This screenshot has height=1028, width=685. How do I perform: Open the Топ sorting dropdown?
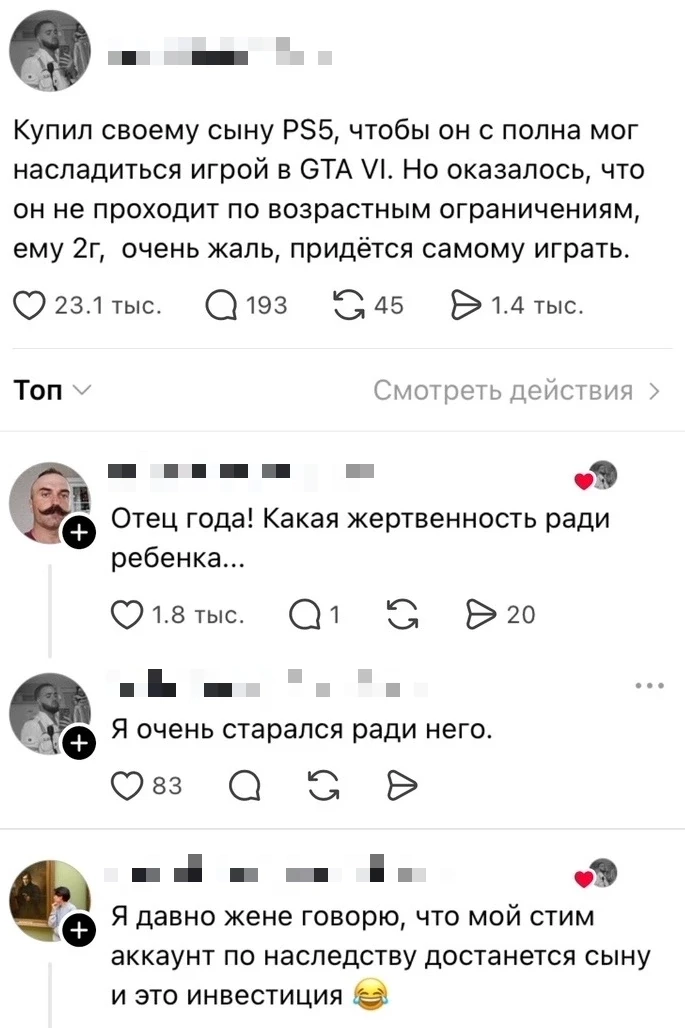(x=52, y=391)
